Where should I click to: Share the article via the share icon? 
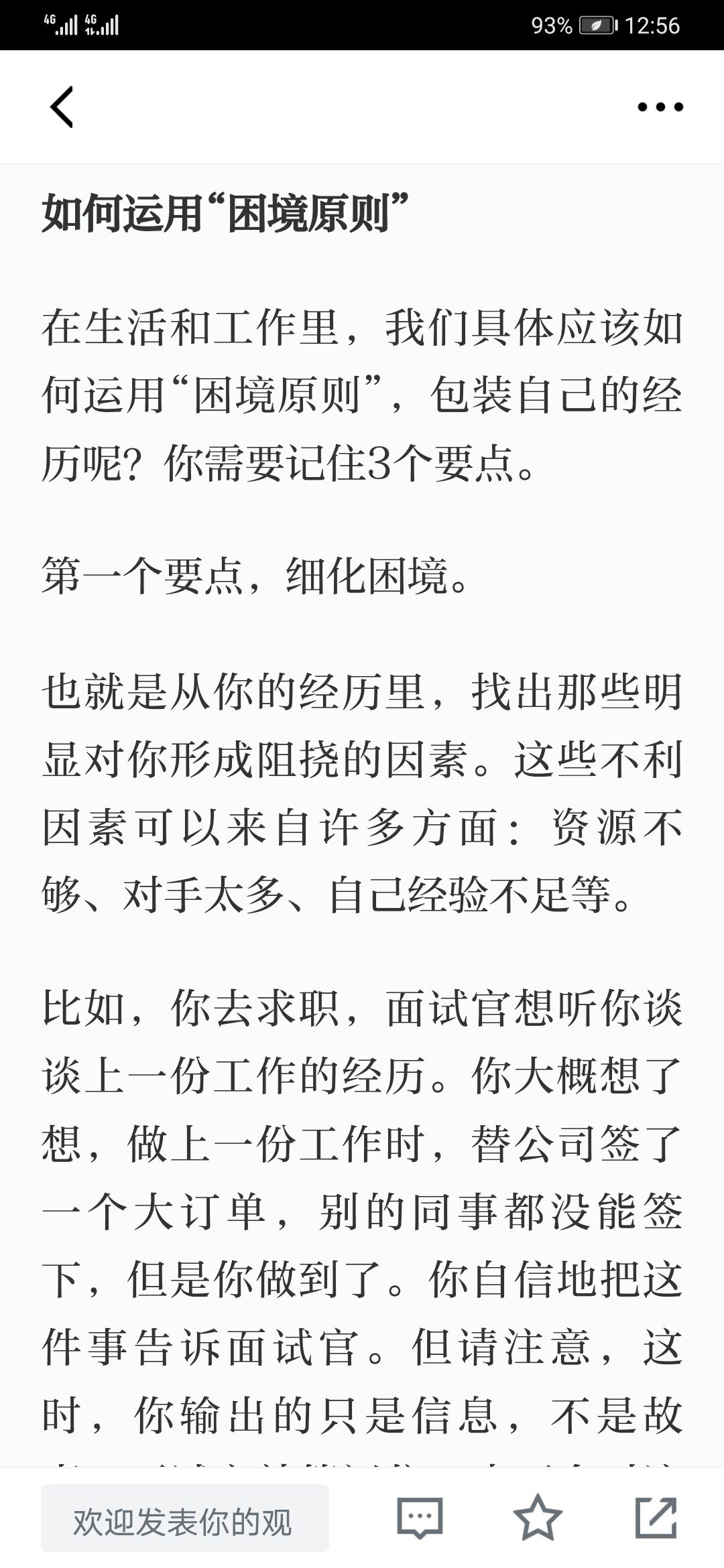[656, 1517]
